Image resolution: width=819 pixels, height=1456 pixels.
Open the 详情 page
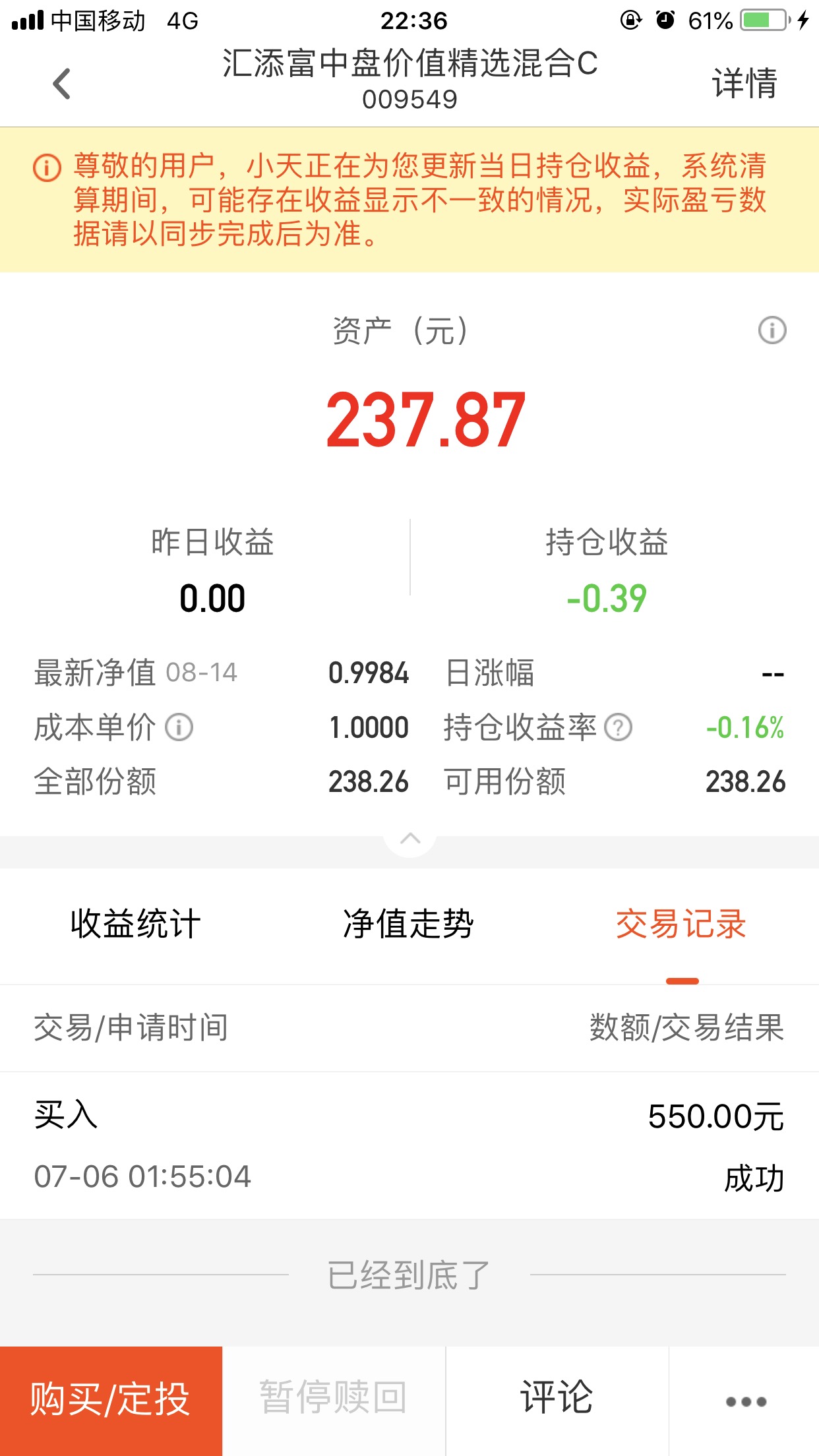click(x=744, y=84)
